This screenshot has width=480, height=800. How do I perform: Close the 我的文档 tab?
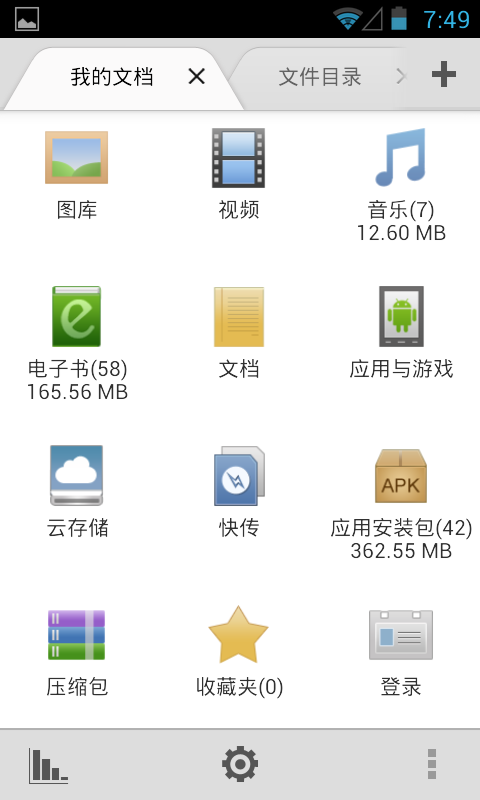196,77
